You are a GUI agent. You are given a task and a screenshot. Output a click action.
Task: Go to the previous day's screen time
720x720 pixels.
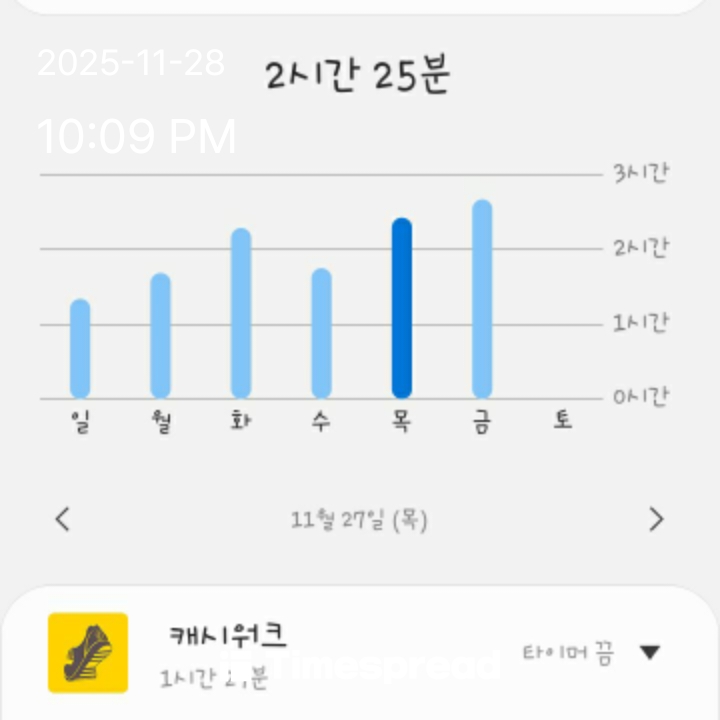[63, 519]
